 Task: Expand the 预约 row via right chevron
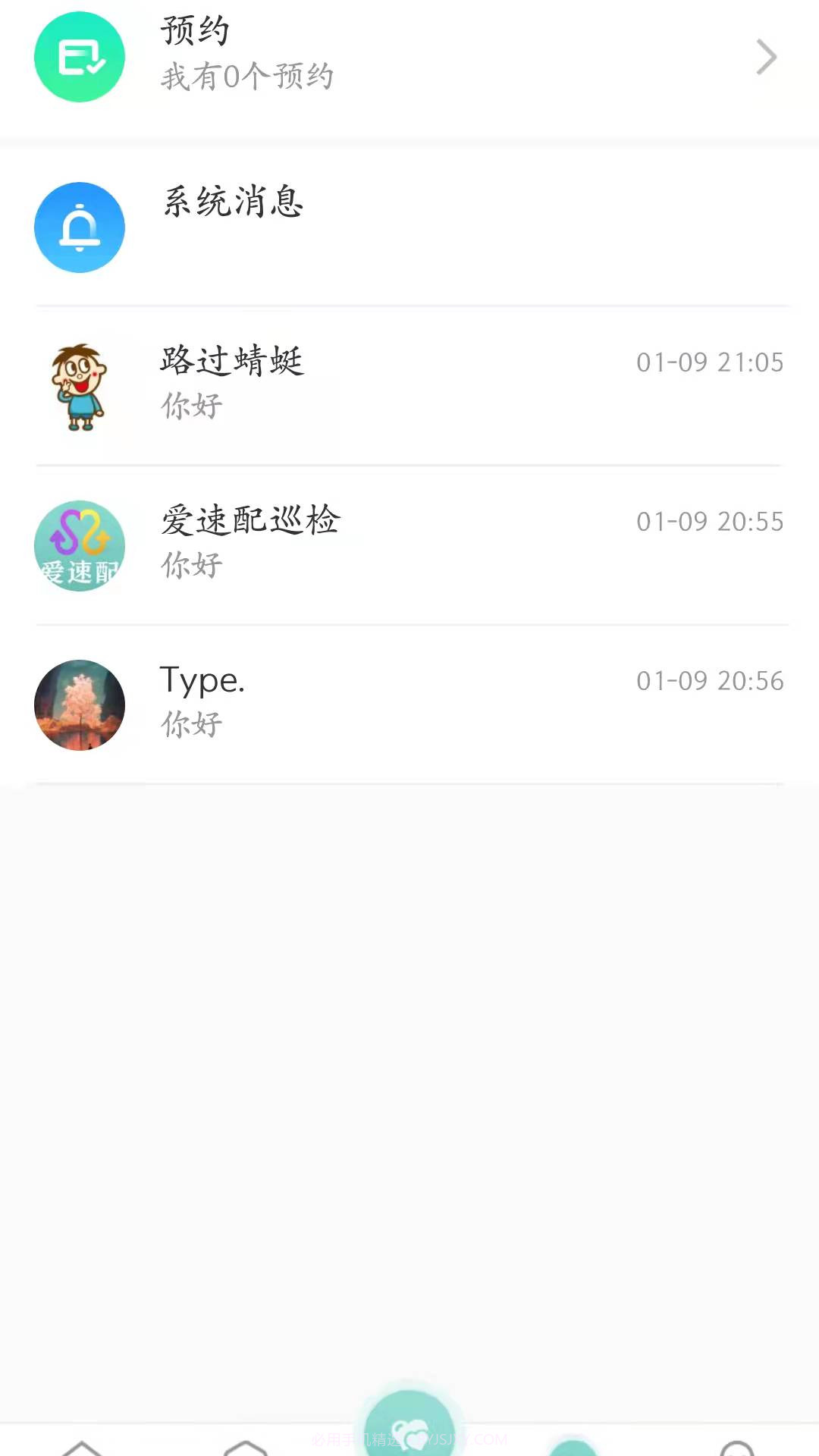(766, 57)
